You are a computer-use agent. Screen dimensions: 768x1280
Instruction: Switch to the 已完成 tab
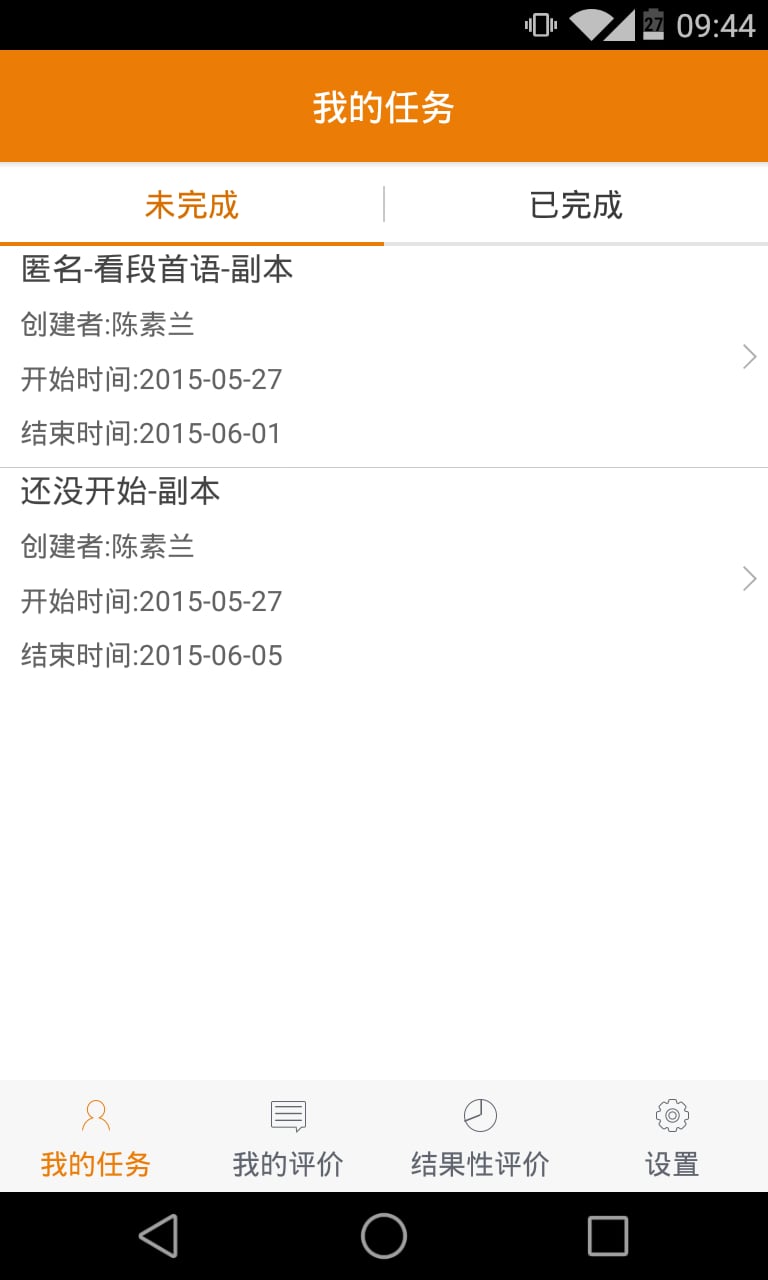pos(576,205)
